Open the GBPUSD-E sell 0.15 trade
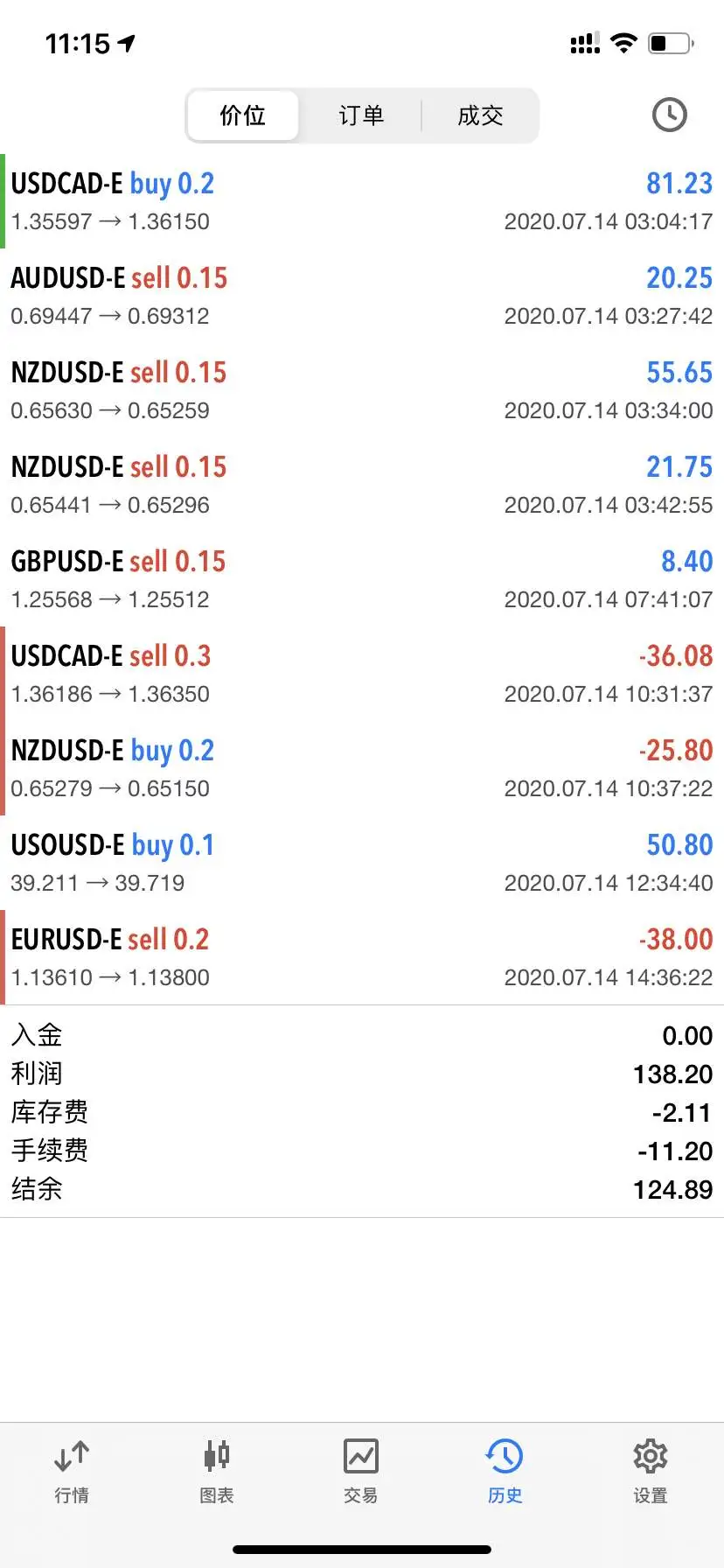Viewport: 724px width, 1568px height. click(362, 579)
